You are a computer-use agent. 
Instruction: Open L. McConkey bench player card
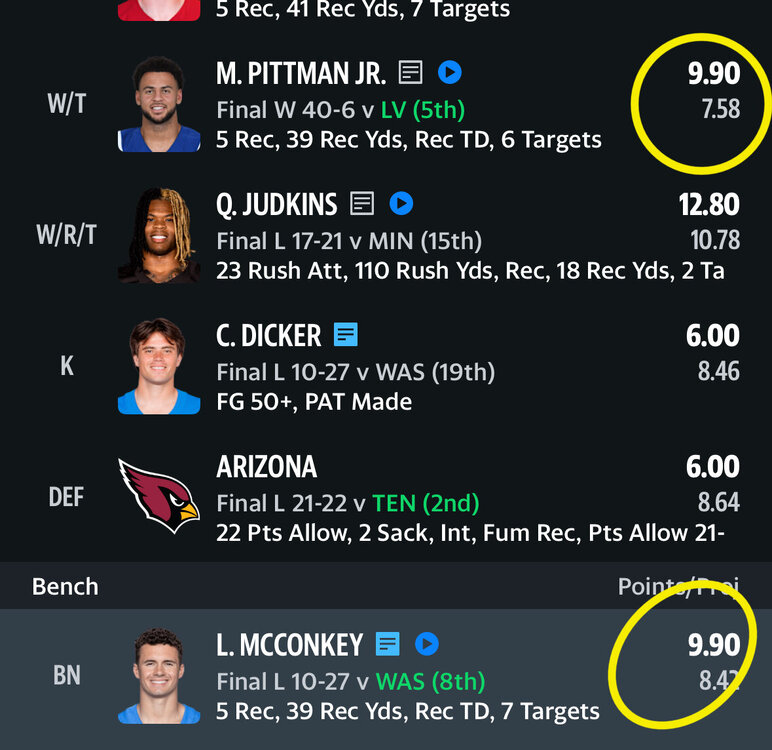[x=289, y=645]
